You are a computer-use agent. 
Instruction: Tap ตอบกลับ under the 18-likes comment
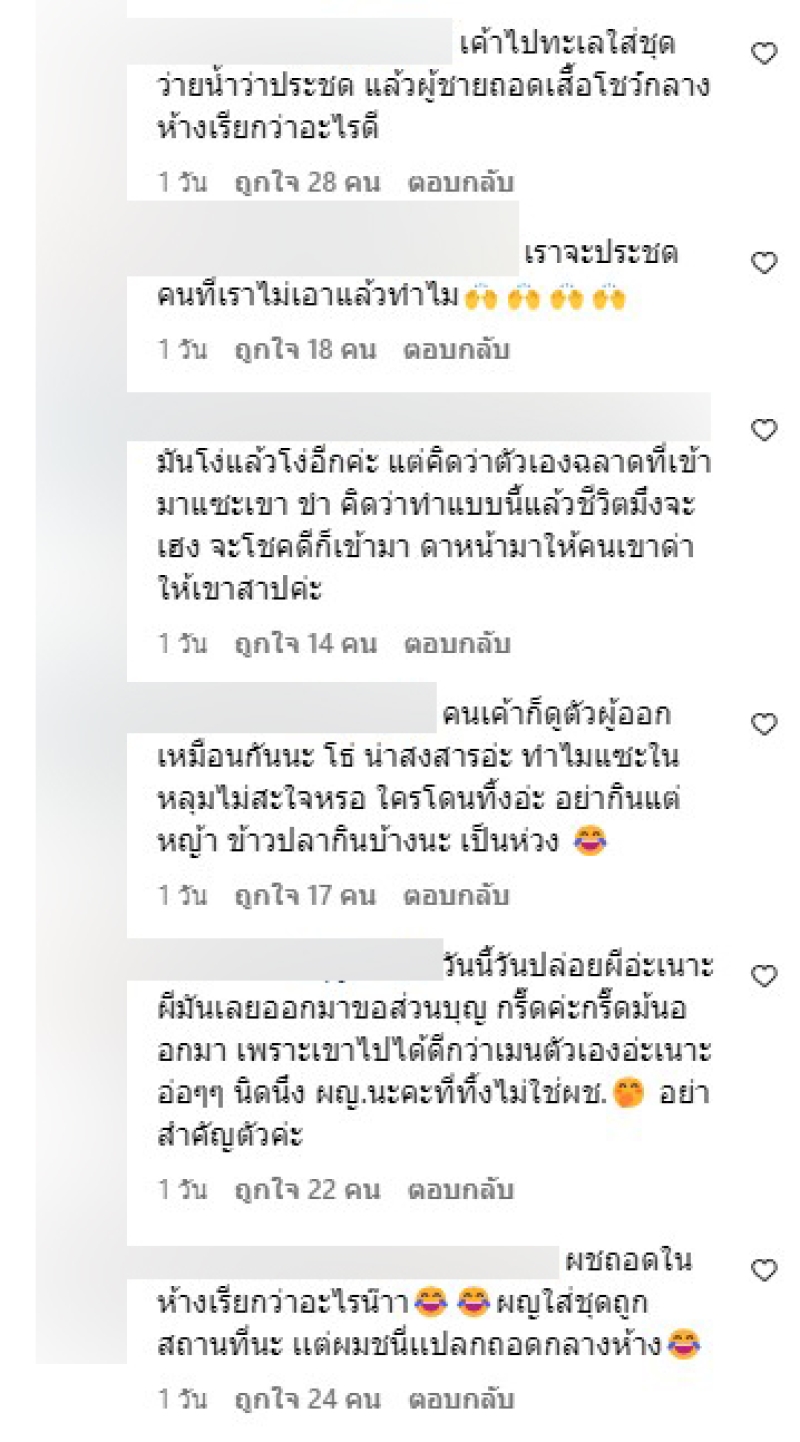point(456,350)
